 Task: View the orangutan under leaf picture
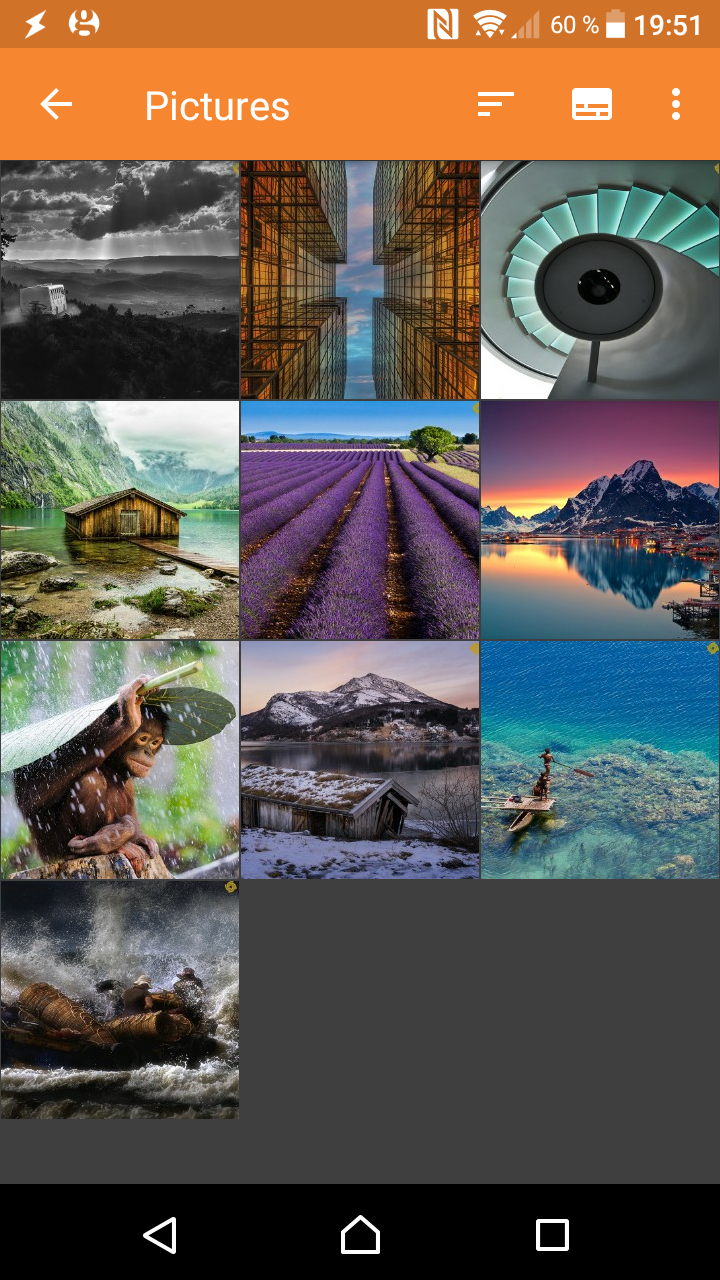[x=120, y=760]
